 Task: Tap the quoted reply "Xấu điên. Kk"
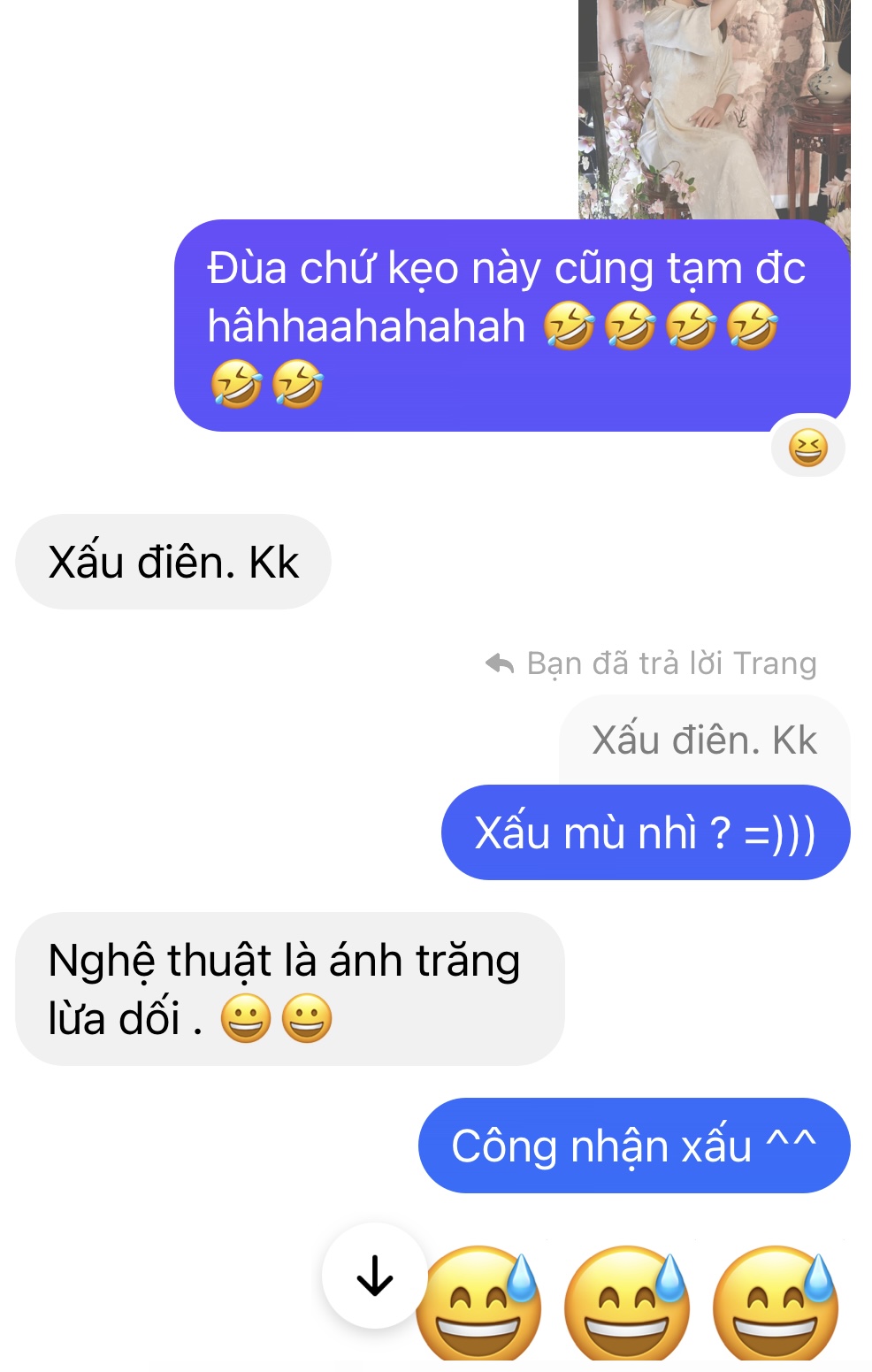point(704,740)
